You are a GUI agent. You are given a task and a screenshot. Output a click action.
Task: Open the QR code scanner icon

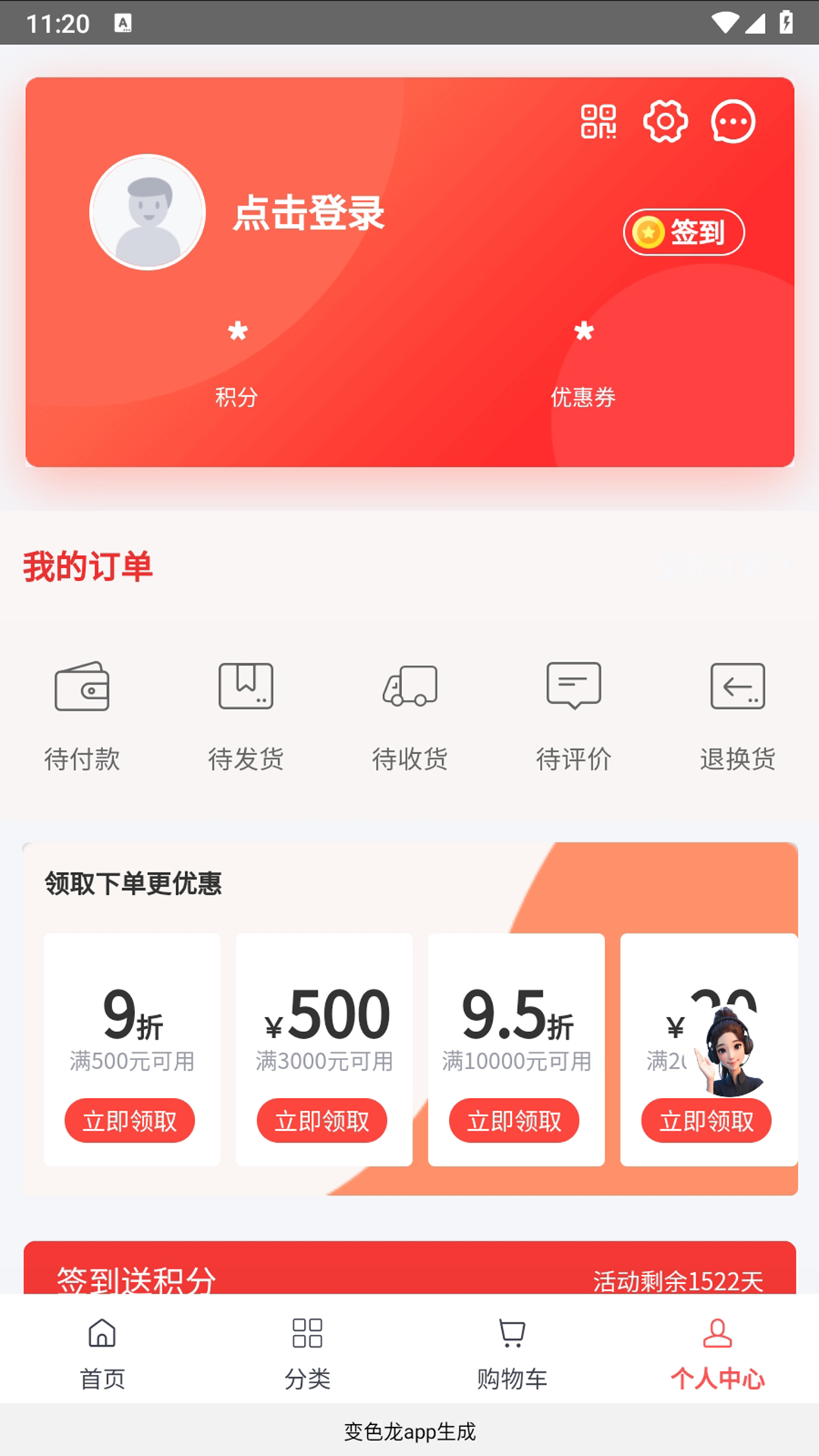point(598,121)
